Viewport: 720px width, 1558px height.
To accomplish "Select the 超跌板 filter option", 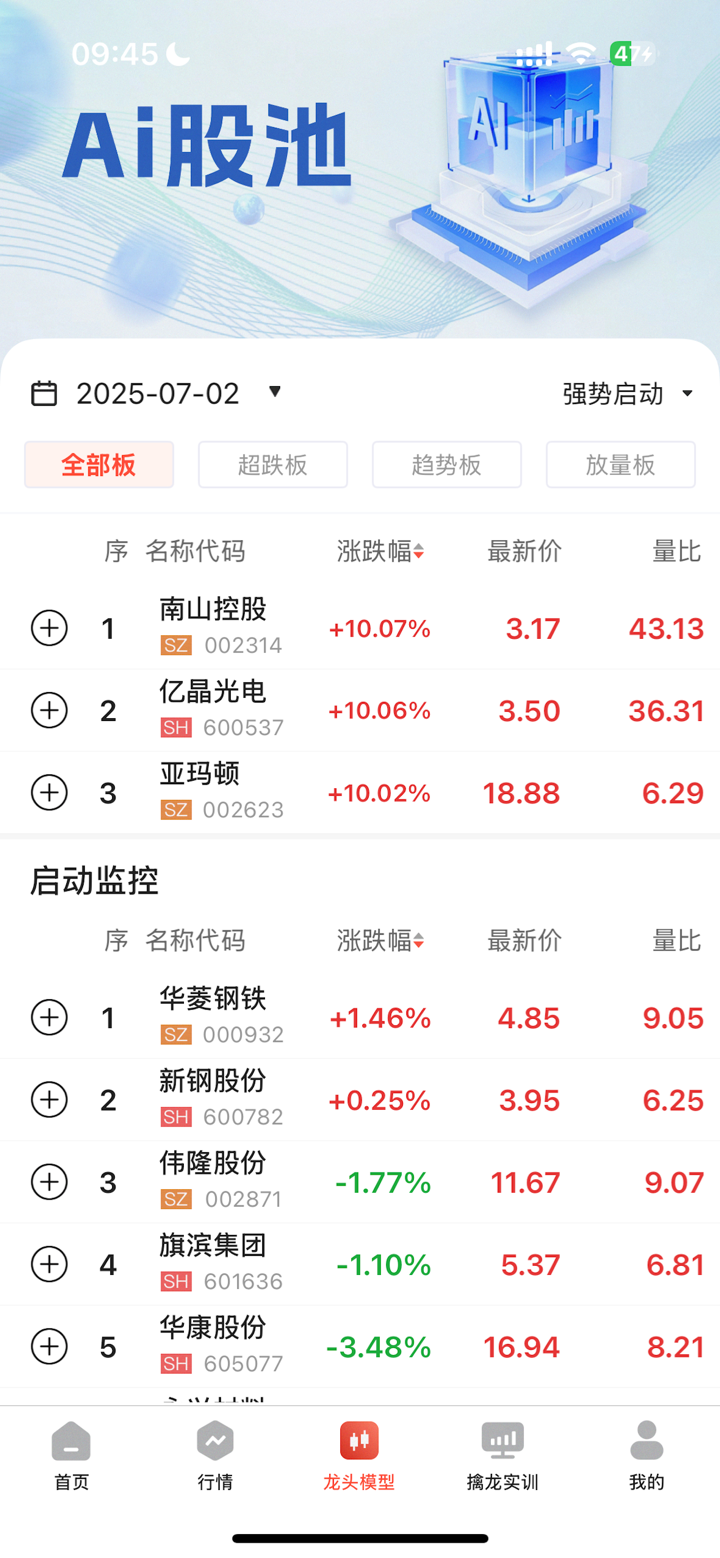I will pos(272,464).
